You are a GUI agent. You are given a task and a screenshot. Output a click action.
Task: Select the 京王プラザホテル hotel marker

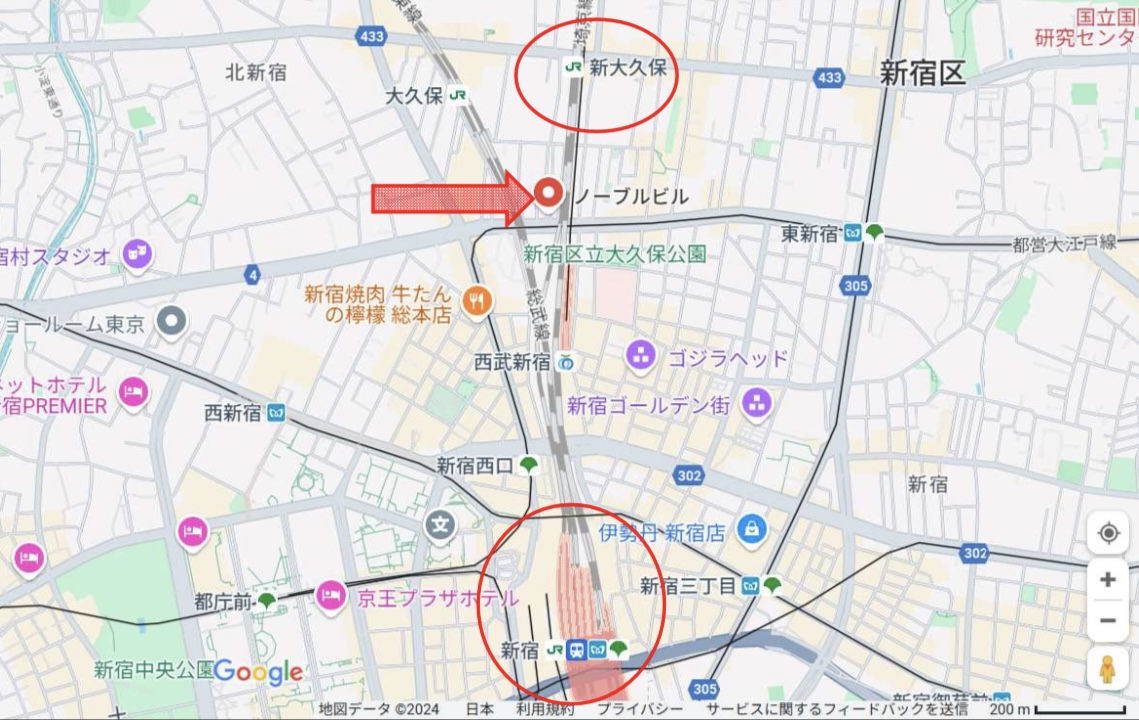[330, 597]
